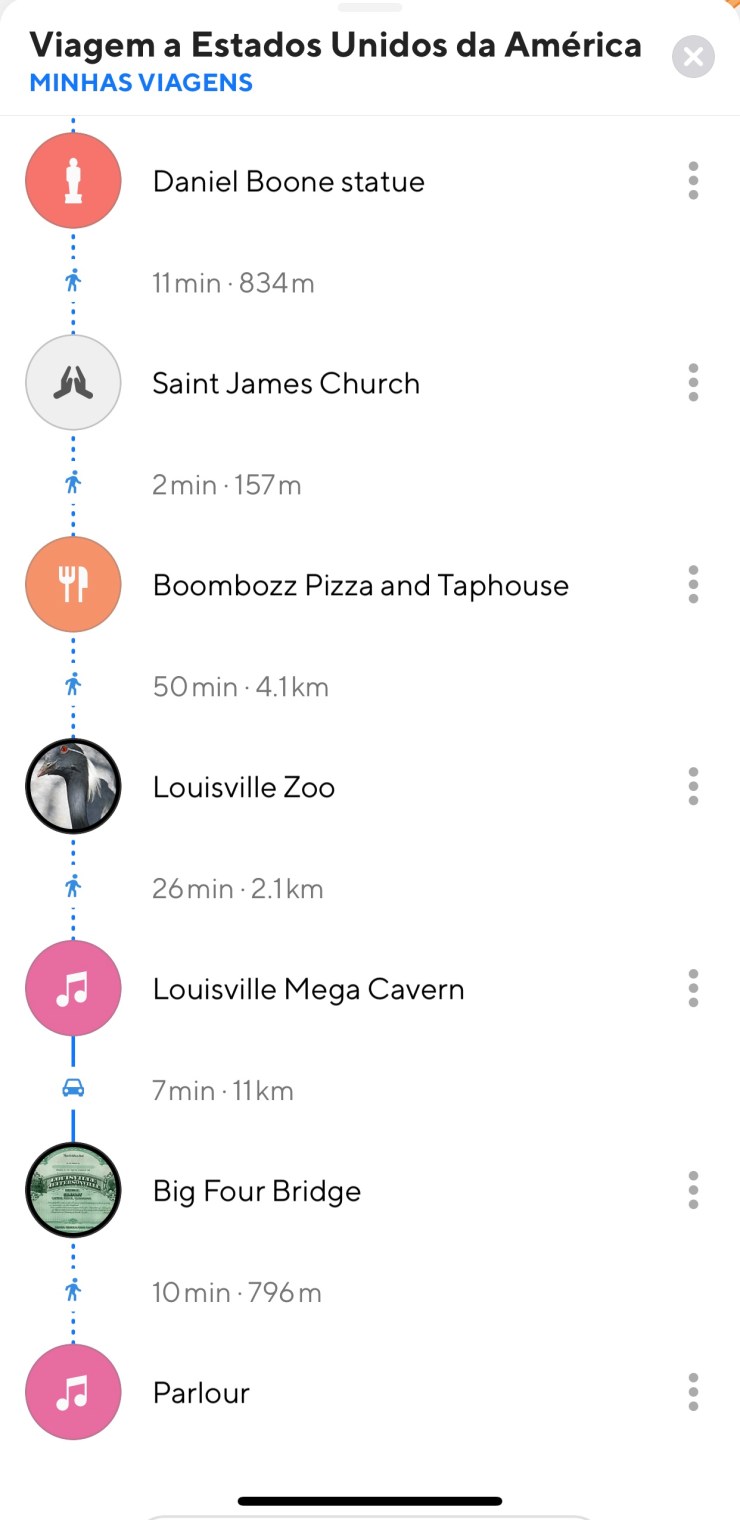Close the trip itinerary sheet

[693, 56]
